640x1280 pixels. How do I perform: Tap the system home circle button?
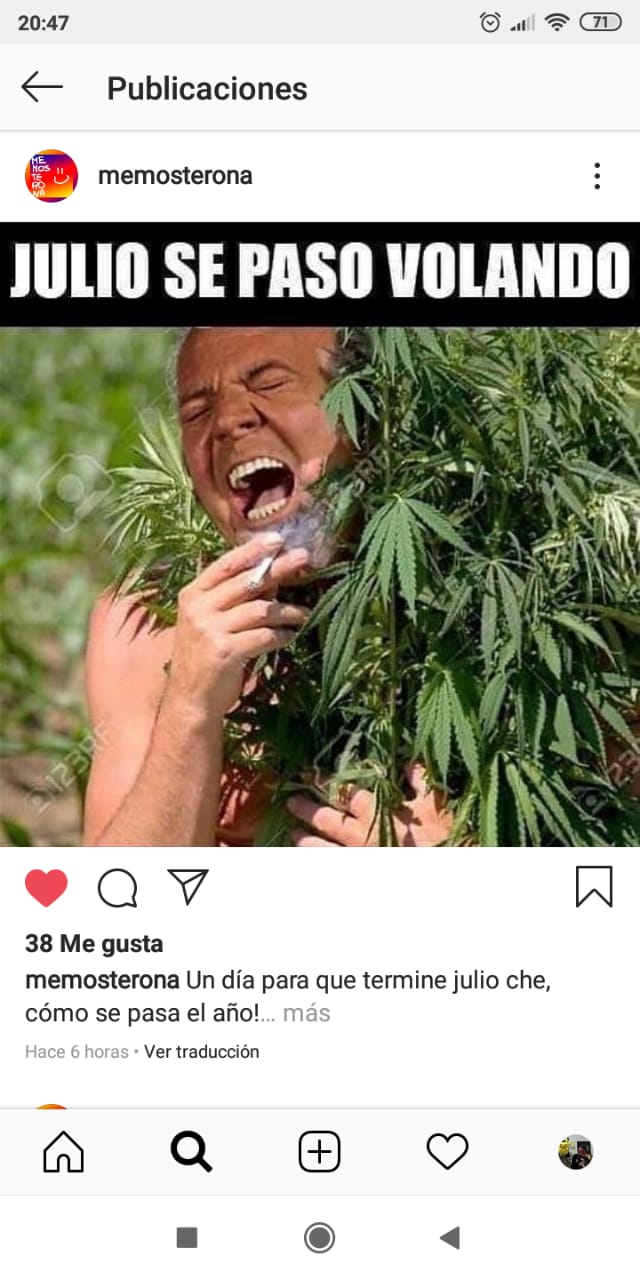tap(320, 1238)
